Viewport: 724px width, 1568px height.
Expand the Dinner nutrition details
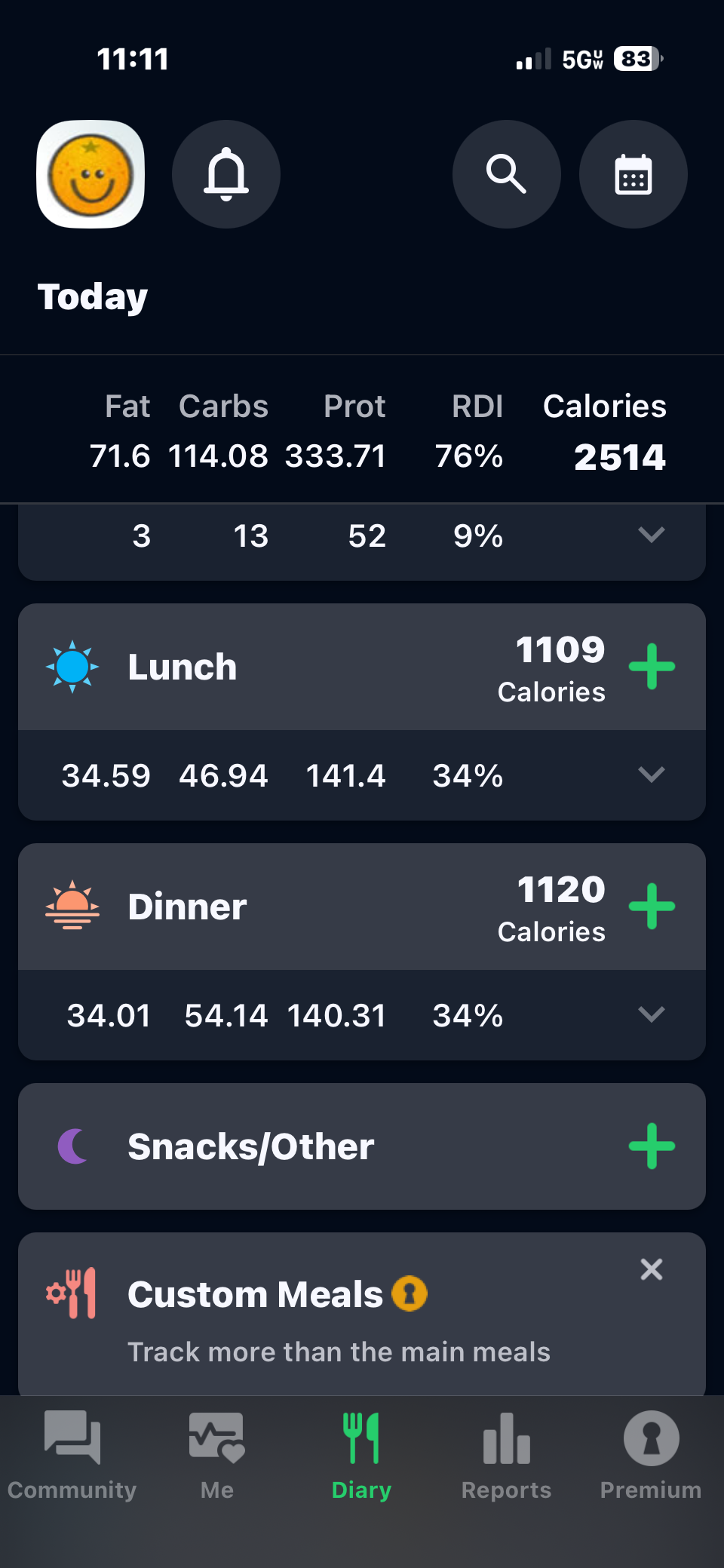651,1014
